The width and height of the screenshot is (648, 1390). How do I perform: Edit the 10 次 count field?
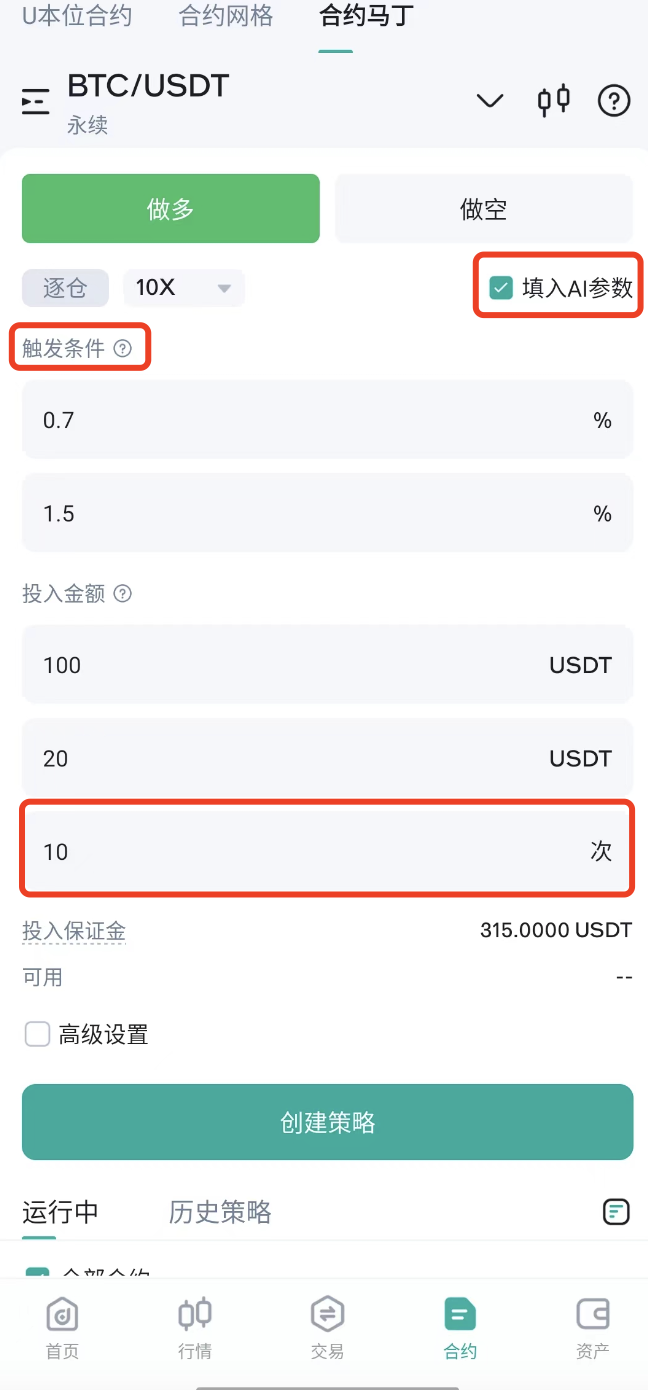[x=328, y=851]
